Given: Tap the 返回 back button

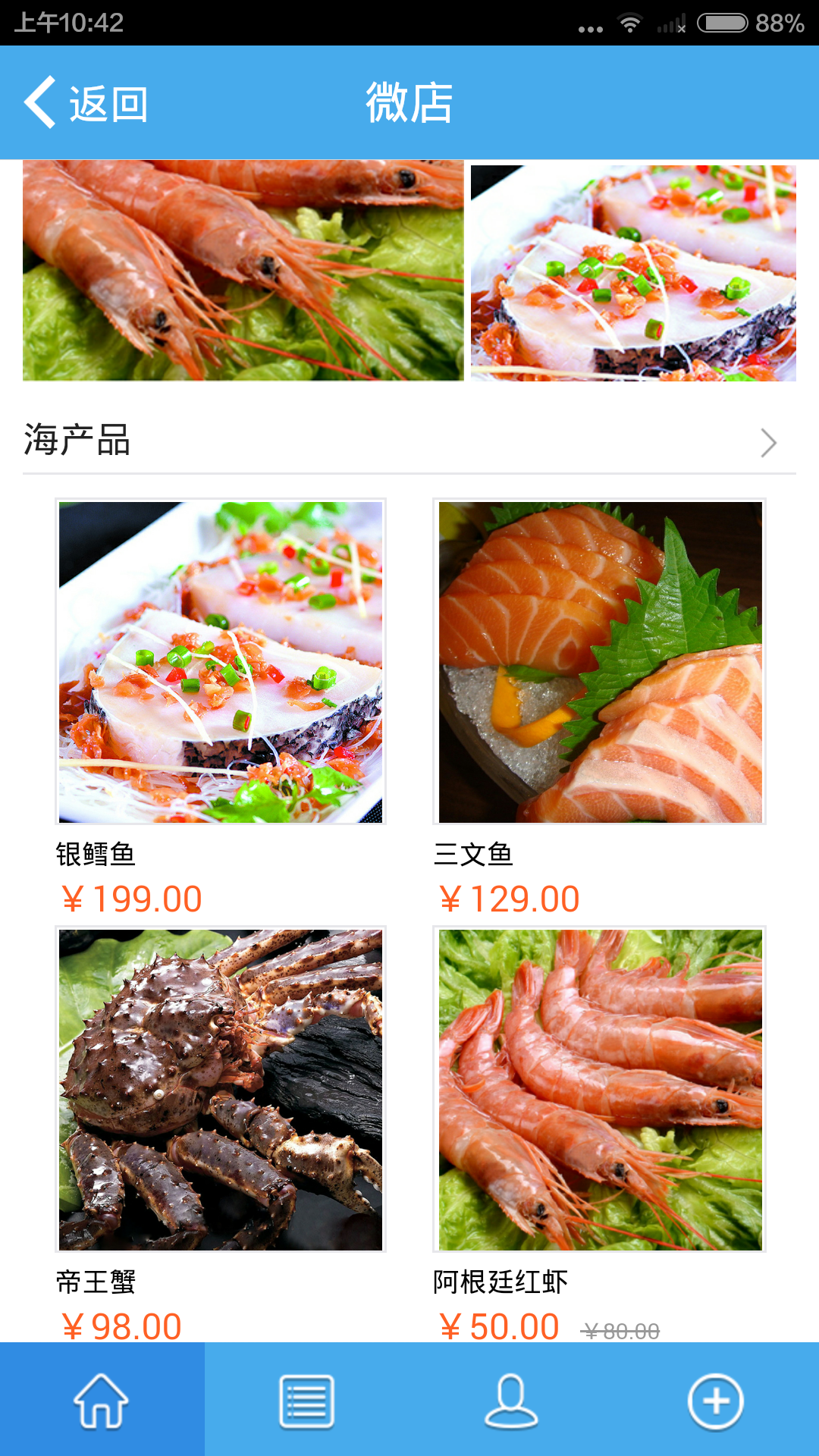Looking at the screenshot, I should [86, 102].
